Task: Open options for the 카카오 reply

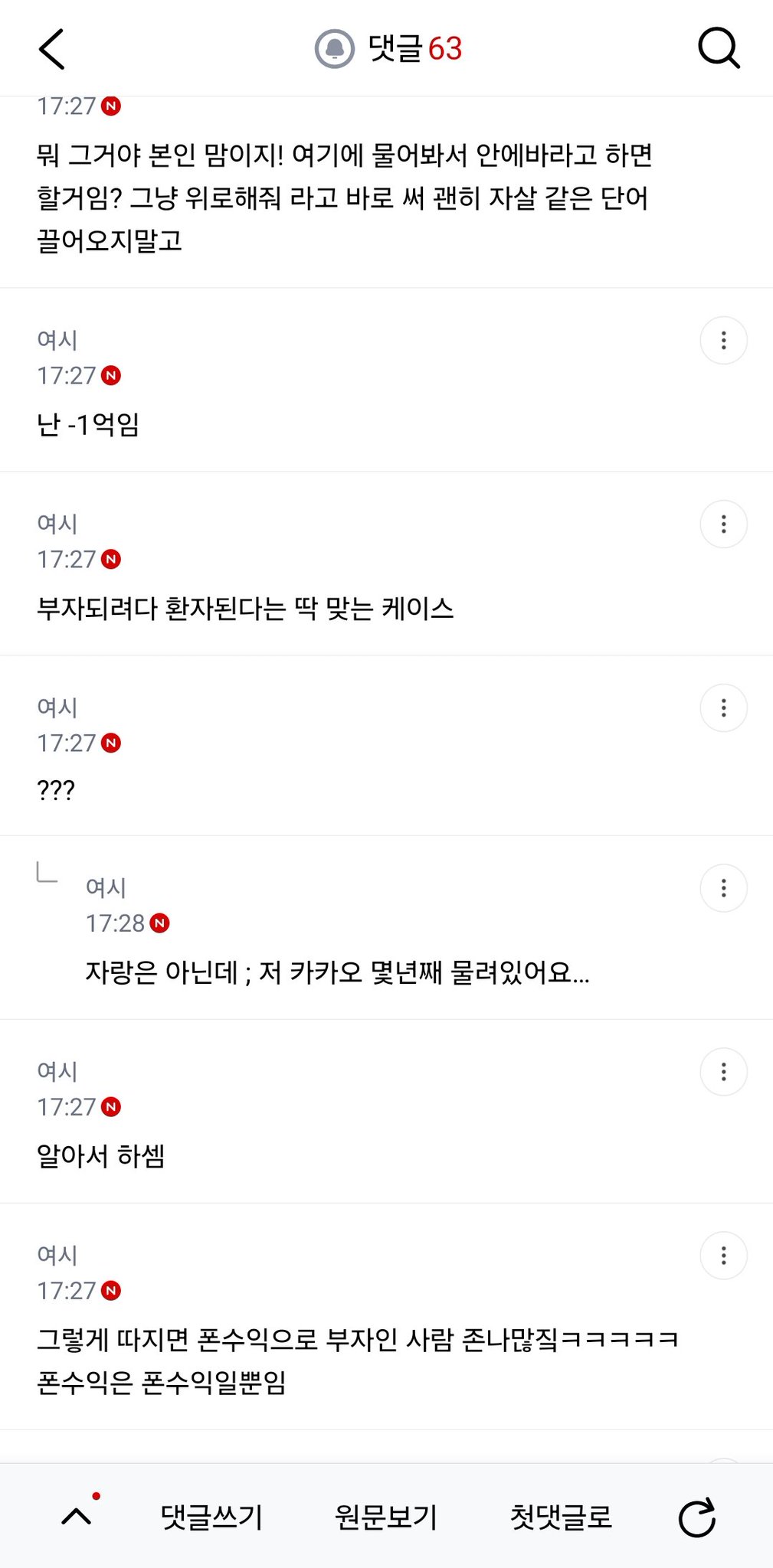Action: [x=724, y=888]
